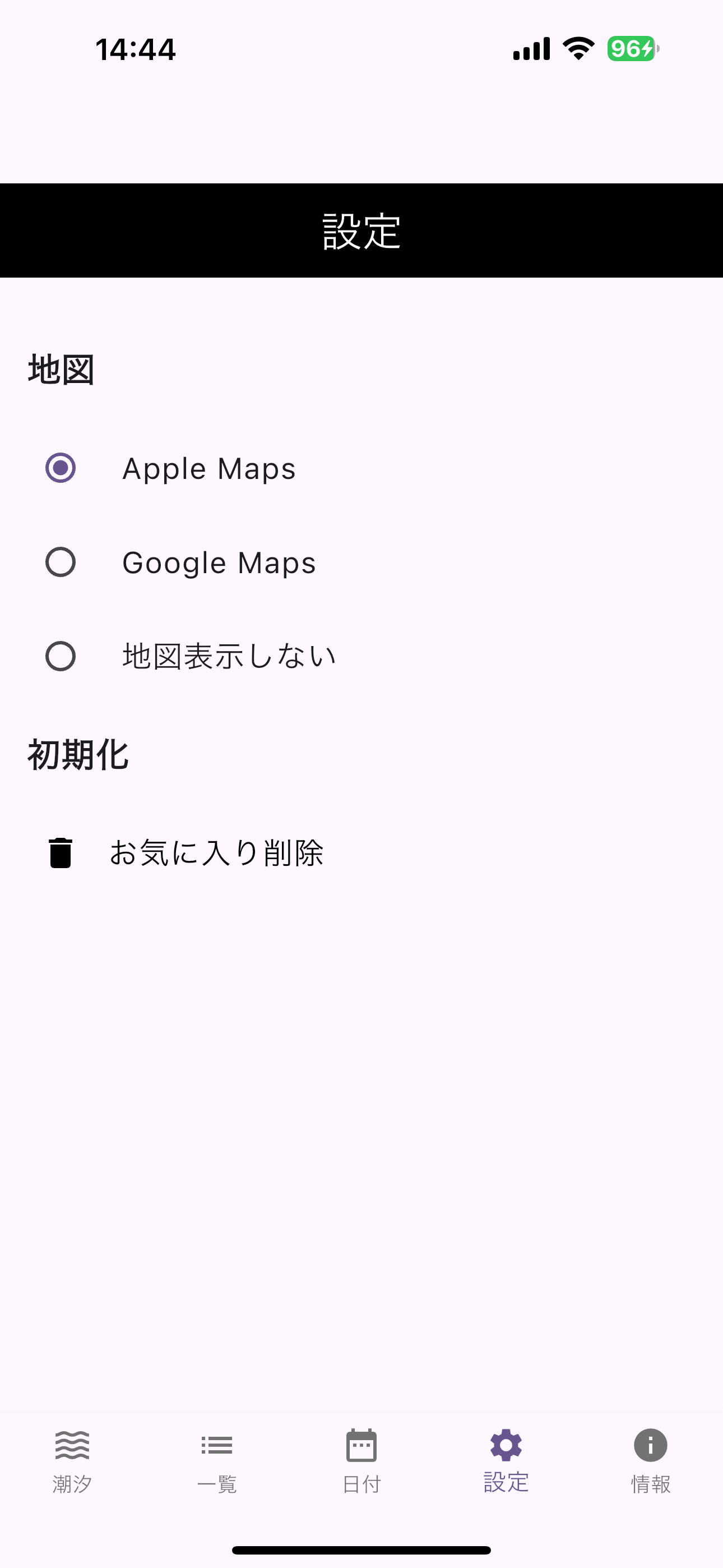723x1568 pixels.
Task: Select the Apple Maps radio option
Action: 61,468
